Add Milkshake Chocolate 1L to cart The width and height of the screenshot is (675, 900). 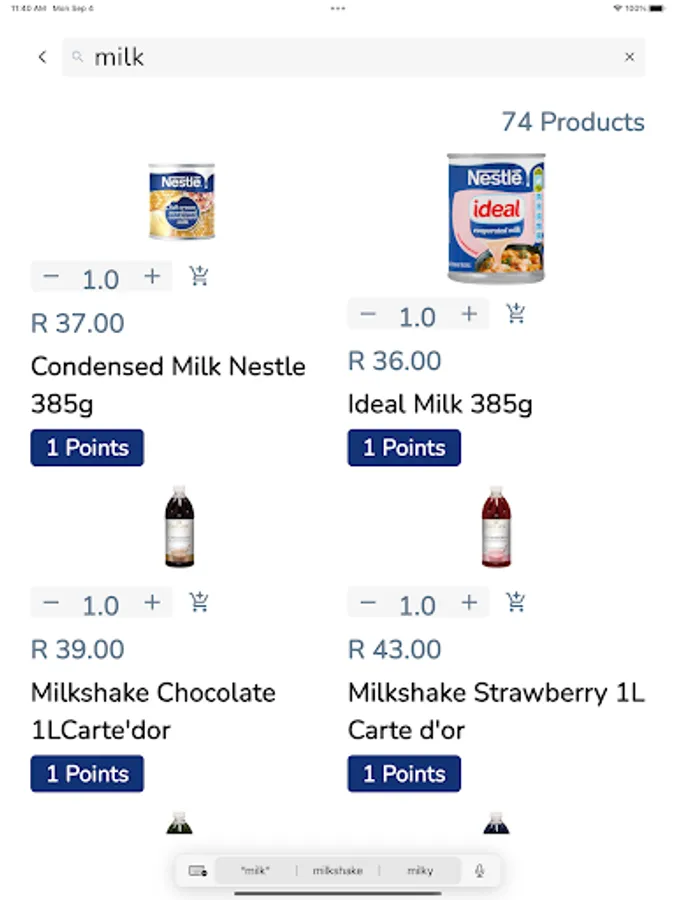pos(199,603)
